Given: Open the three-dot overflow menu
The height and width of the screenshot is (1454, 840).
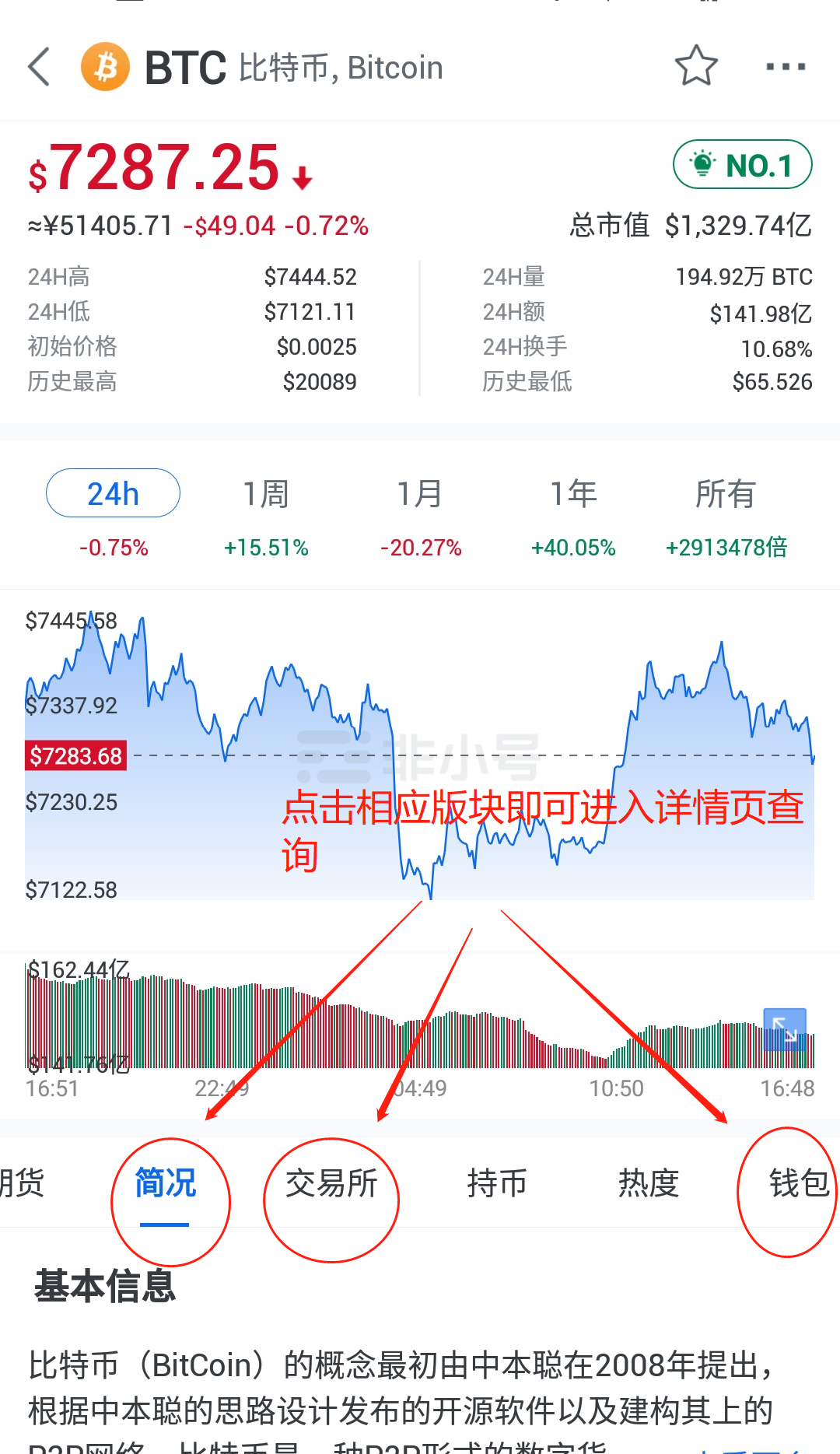Looking at the screenshot, I should click(x=785, y=67).
